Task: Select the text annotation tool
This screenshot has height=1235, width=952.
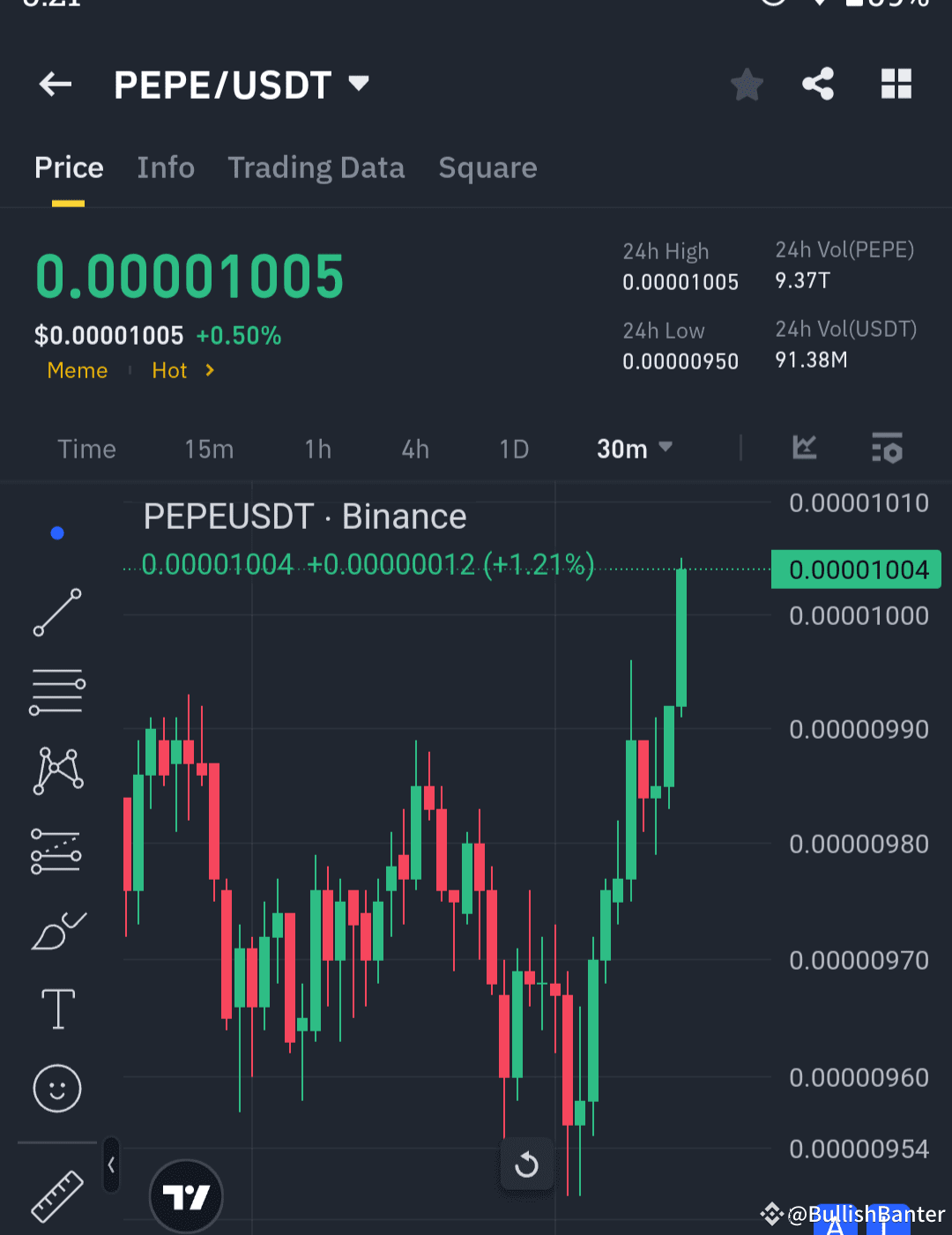Action: pos(56,1008)
